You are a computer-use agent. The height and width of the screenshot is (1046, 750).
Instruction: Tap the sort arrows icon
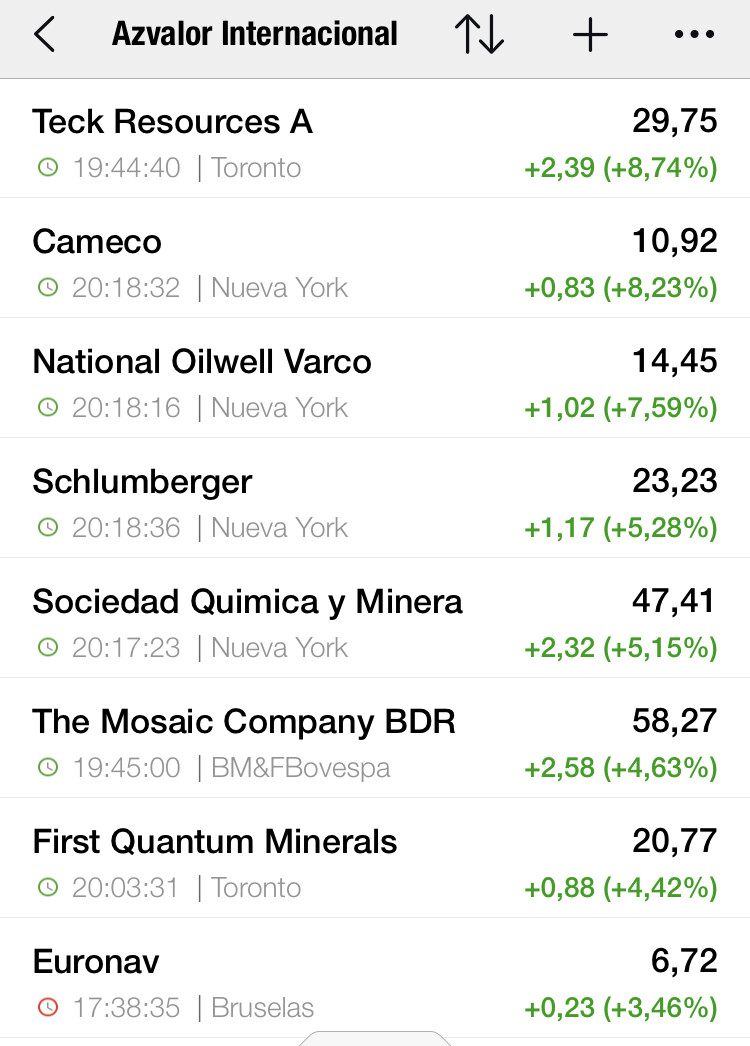click(x=479, y=35)
